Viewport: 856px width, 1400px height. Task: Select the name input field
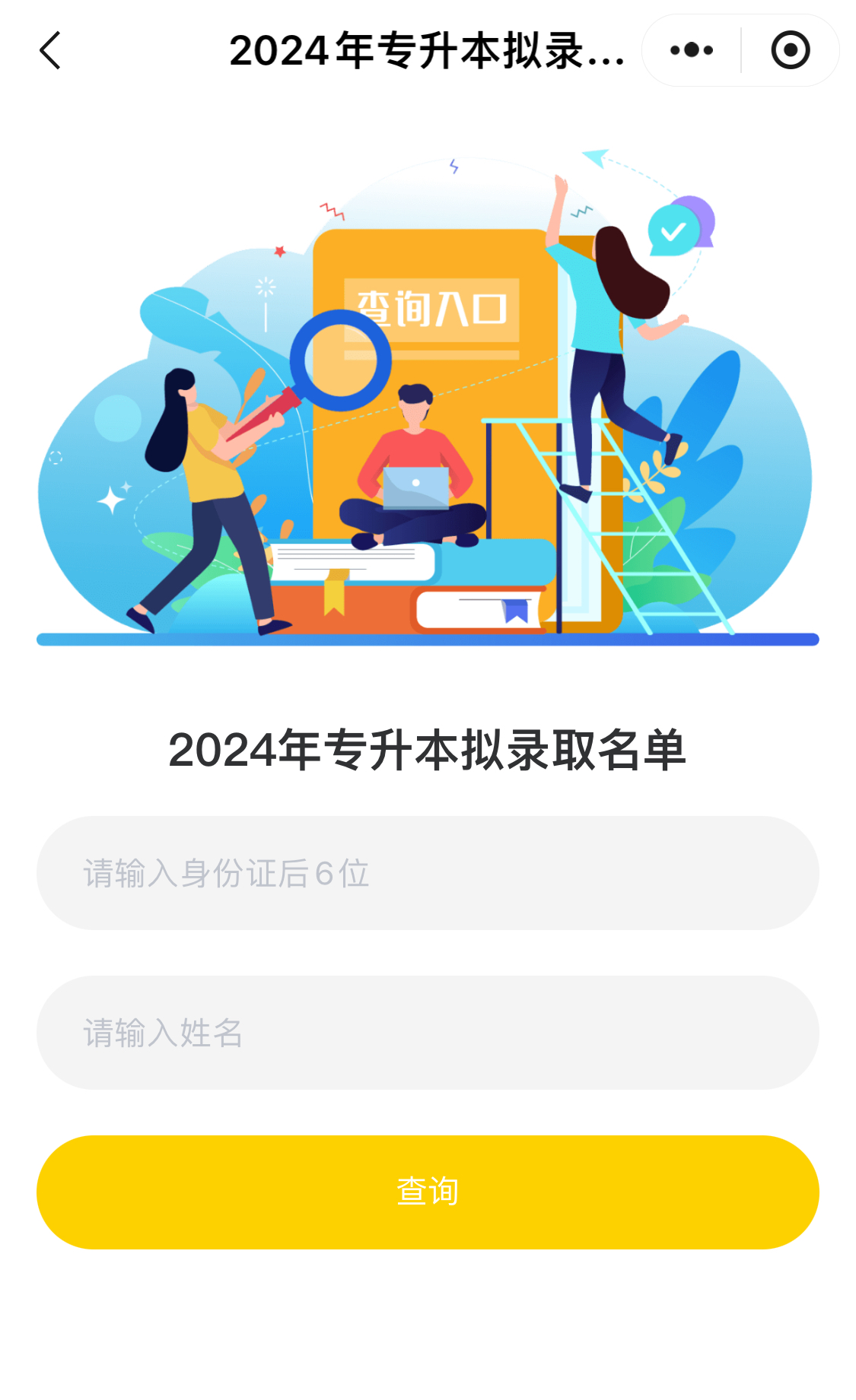[428, 1033]
